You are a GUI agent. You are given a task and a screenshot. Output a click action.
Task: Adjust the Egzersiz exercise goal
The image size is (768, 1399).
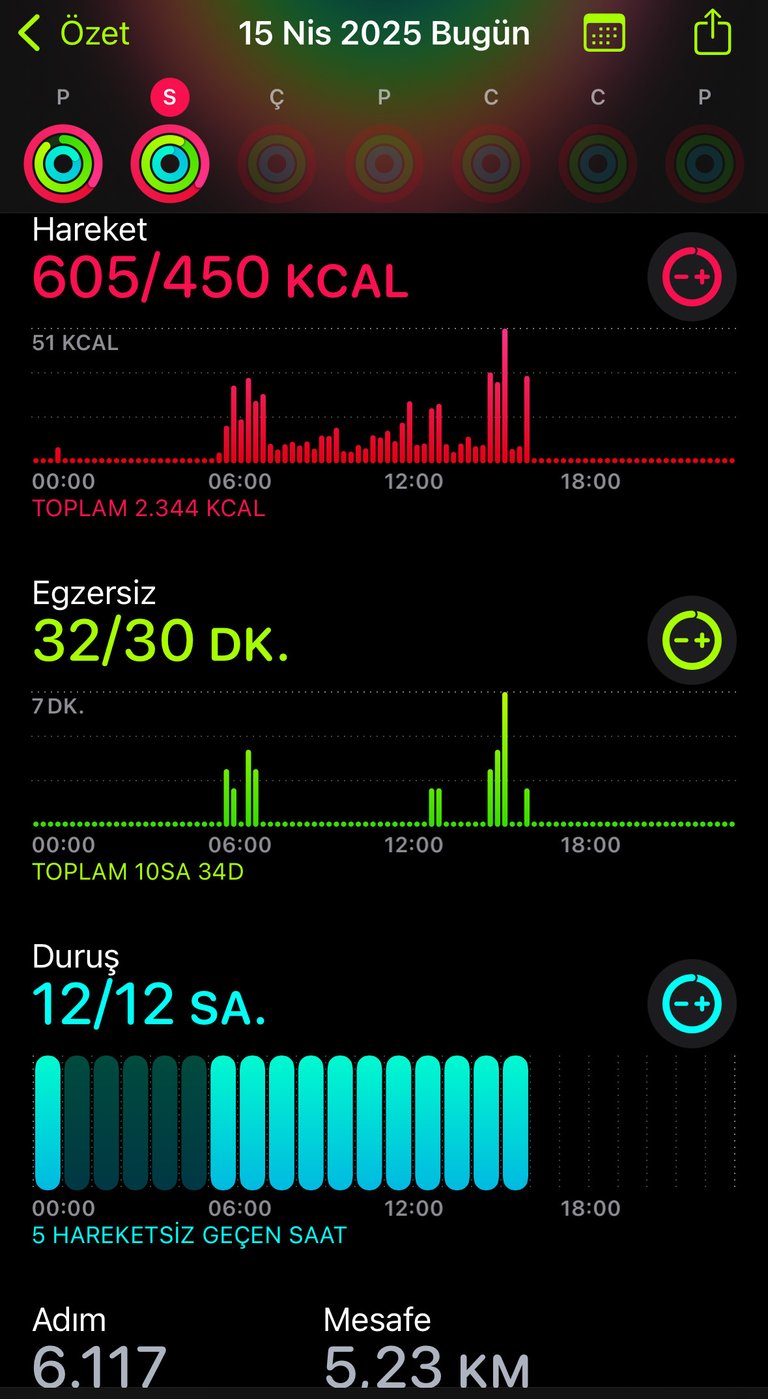692,640
